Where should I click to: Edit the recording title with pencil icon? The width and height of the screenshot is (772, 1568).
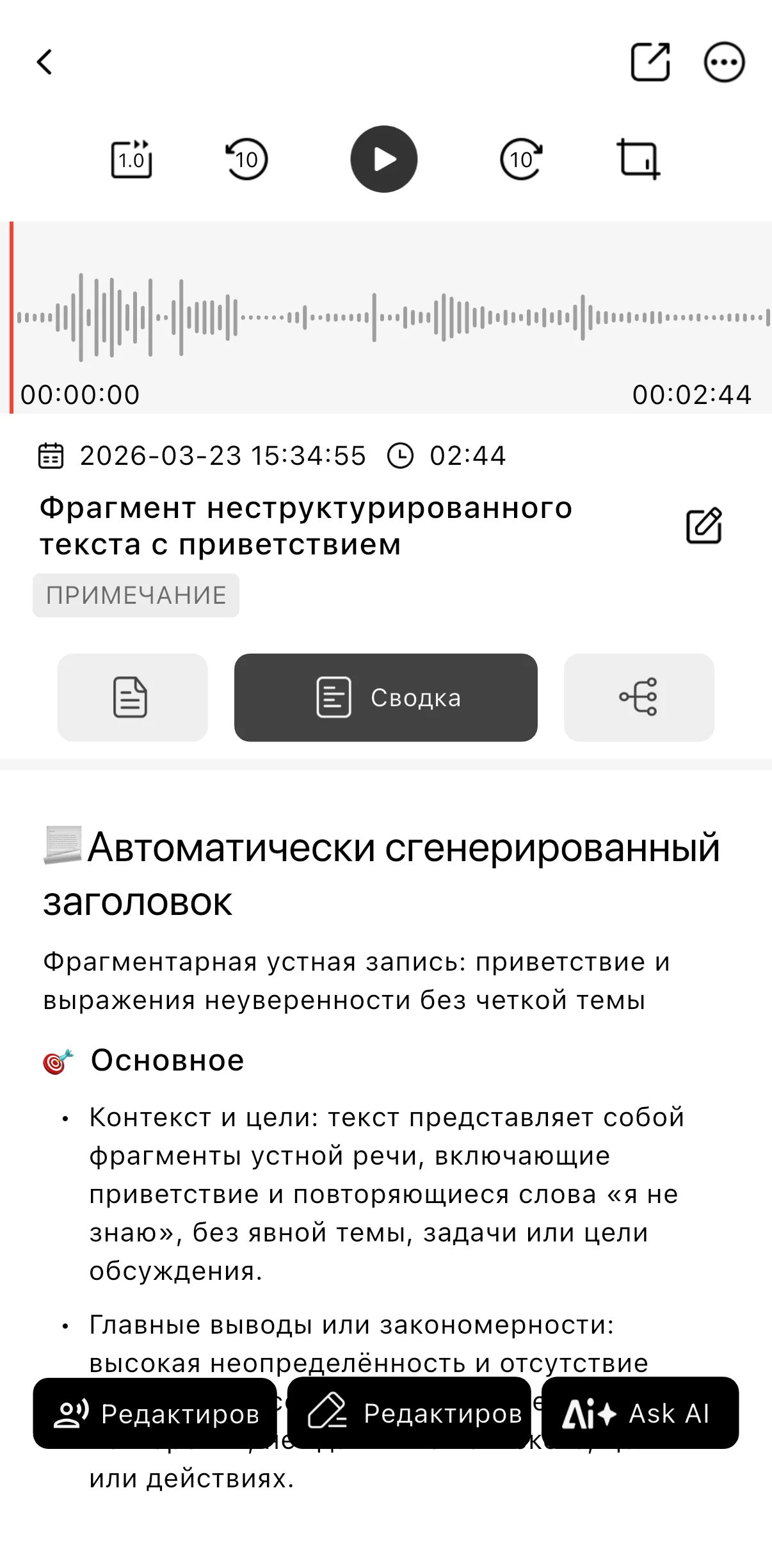coord(704,525)
